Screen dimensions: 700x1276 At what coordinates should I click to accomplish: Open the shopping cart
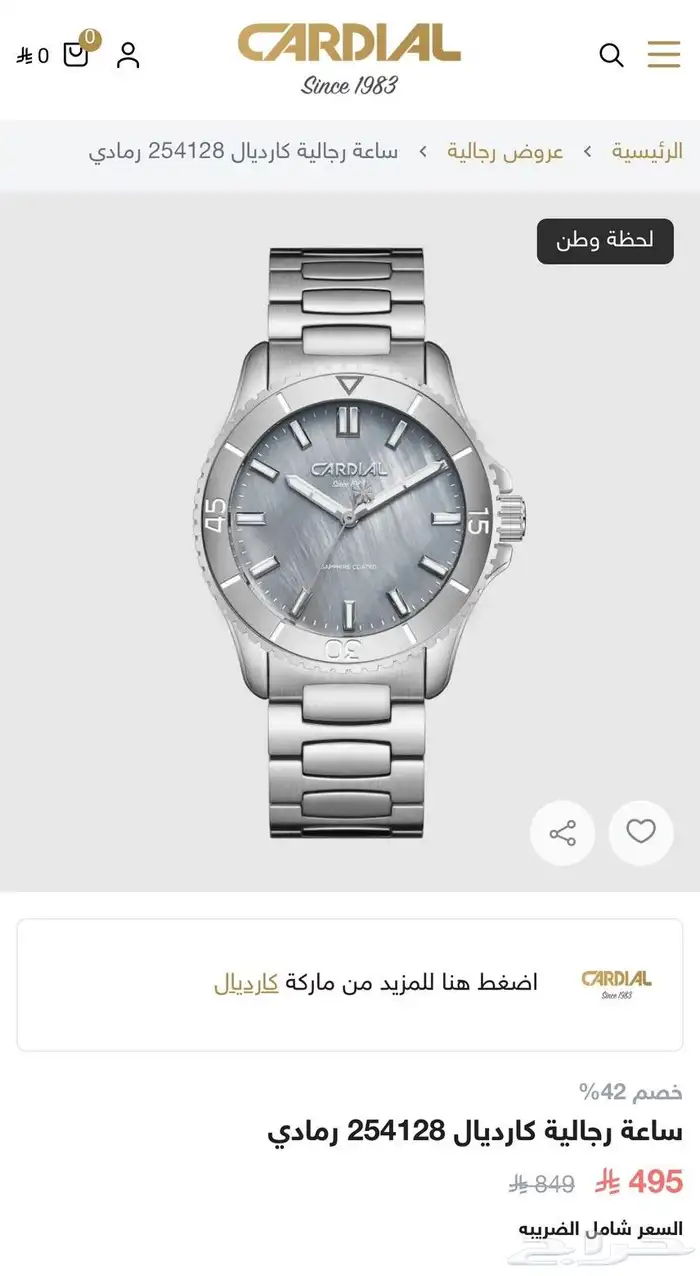pos(76,54)
